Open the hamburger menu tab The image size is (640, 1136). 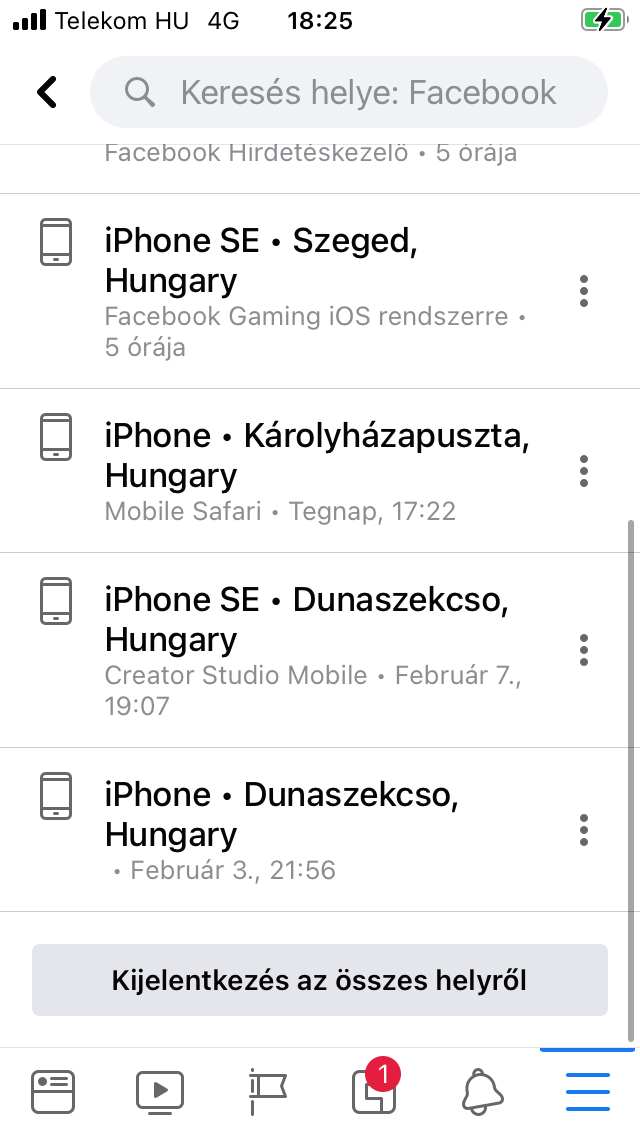click(588, 1092)
